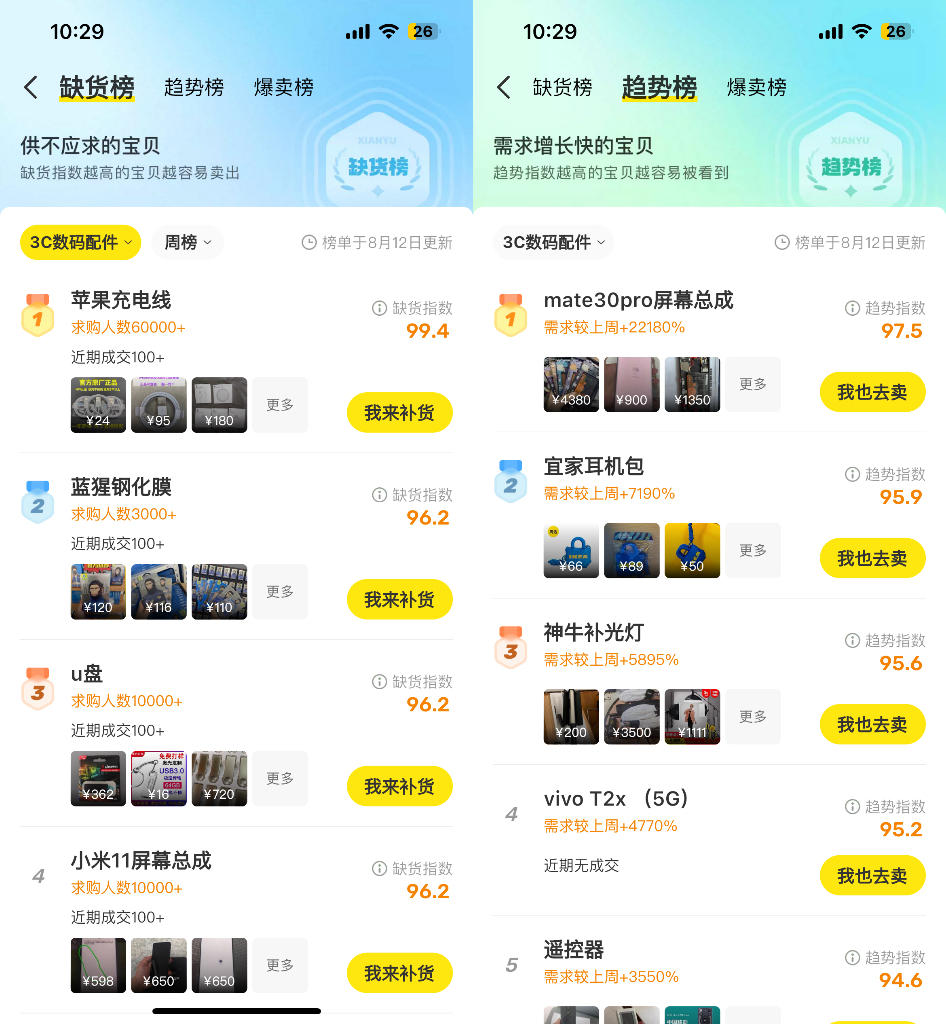Show 更多 items under 蓝猩钢化膜

pyautogui.click(x=280, y=592)
